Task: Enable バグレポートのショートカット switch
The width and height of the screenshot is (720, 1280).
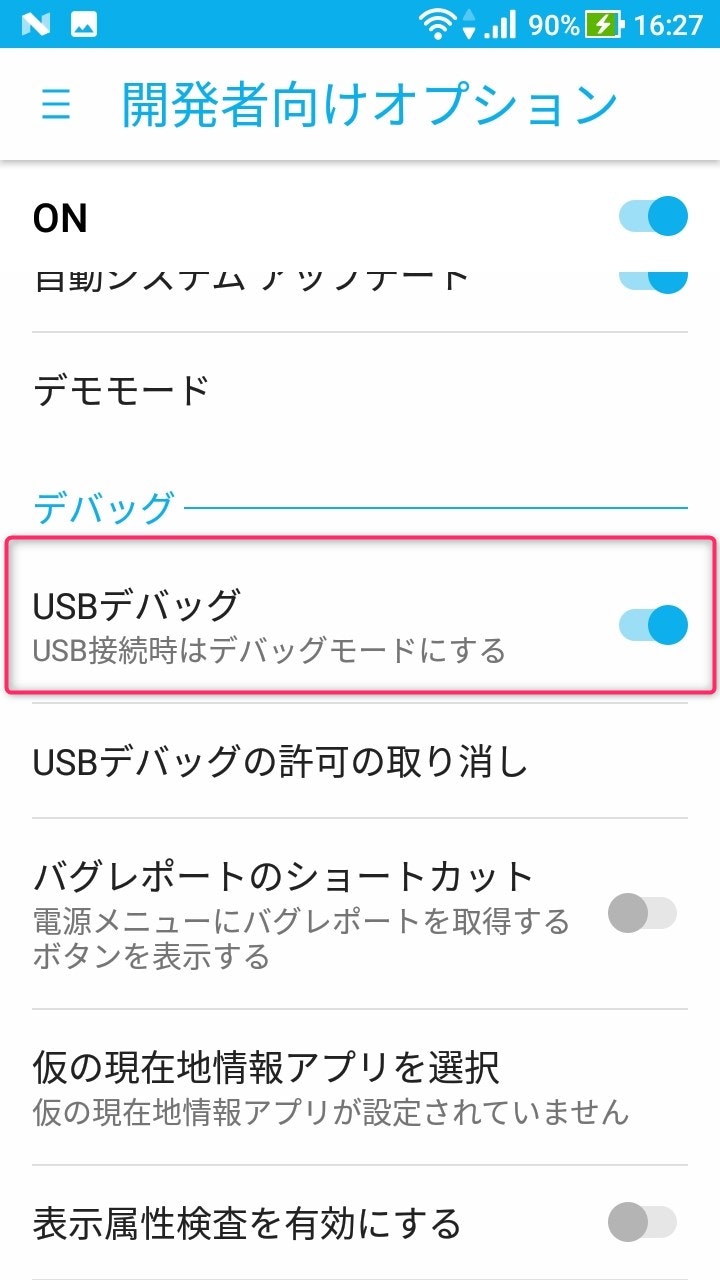Action: click(x=642, y=913)
